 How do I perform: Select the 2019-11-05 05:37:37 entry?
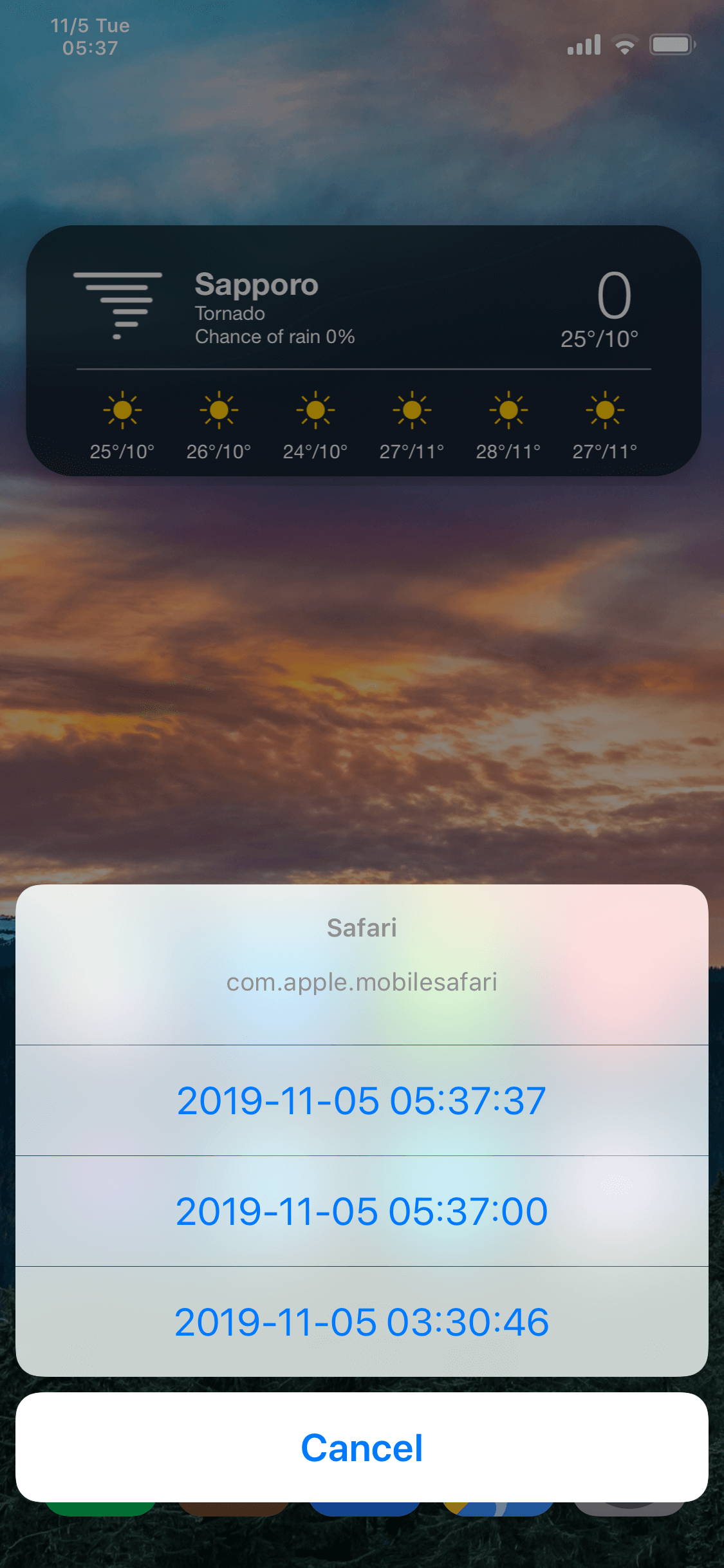pyautogui.click(x=362, y=1100)
